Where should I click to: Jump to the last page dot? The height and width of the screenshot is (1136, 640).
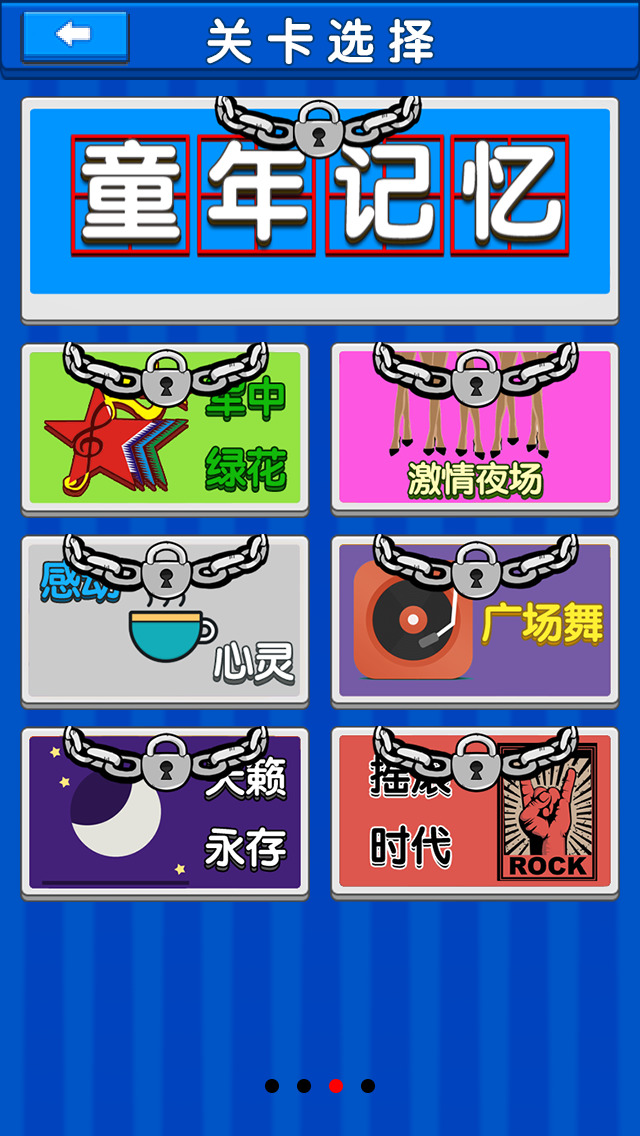pyautogui.click(x=368, y=1085)
